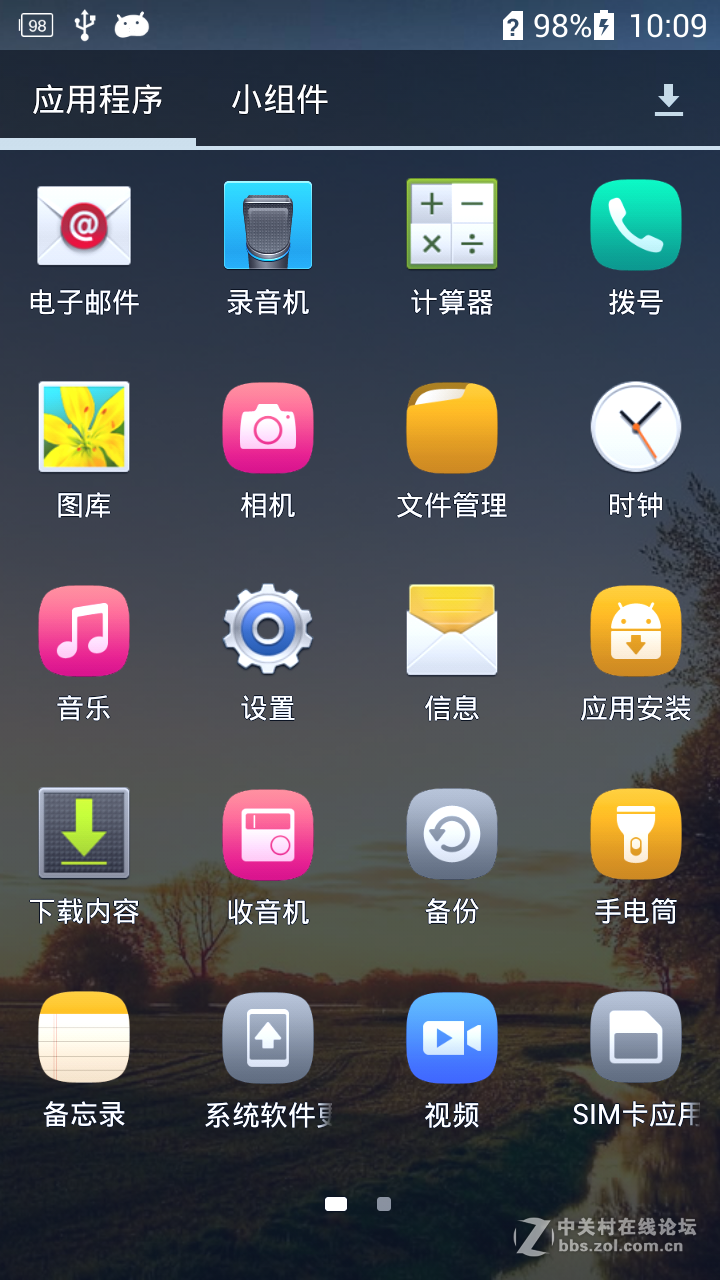
Task: Select the 应用程序 apps tab
Action: pyautogui.click(x=95, y=100)
